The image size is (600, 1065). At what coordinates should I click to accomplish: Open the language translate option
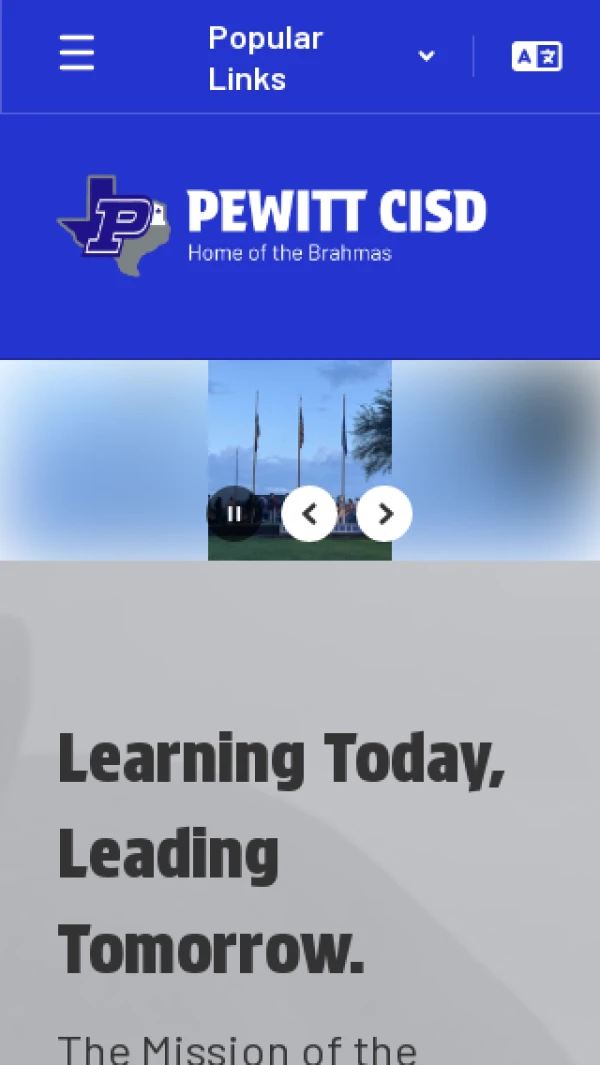click(x=537, y=56)
